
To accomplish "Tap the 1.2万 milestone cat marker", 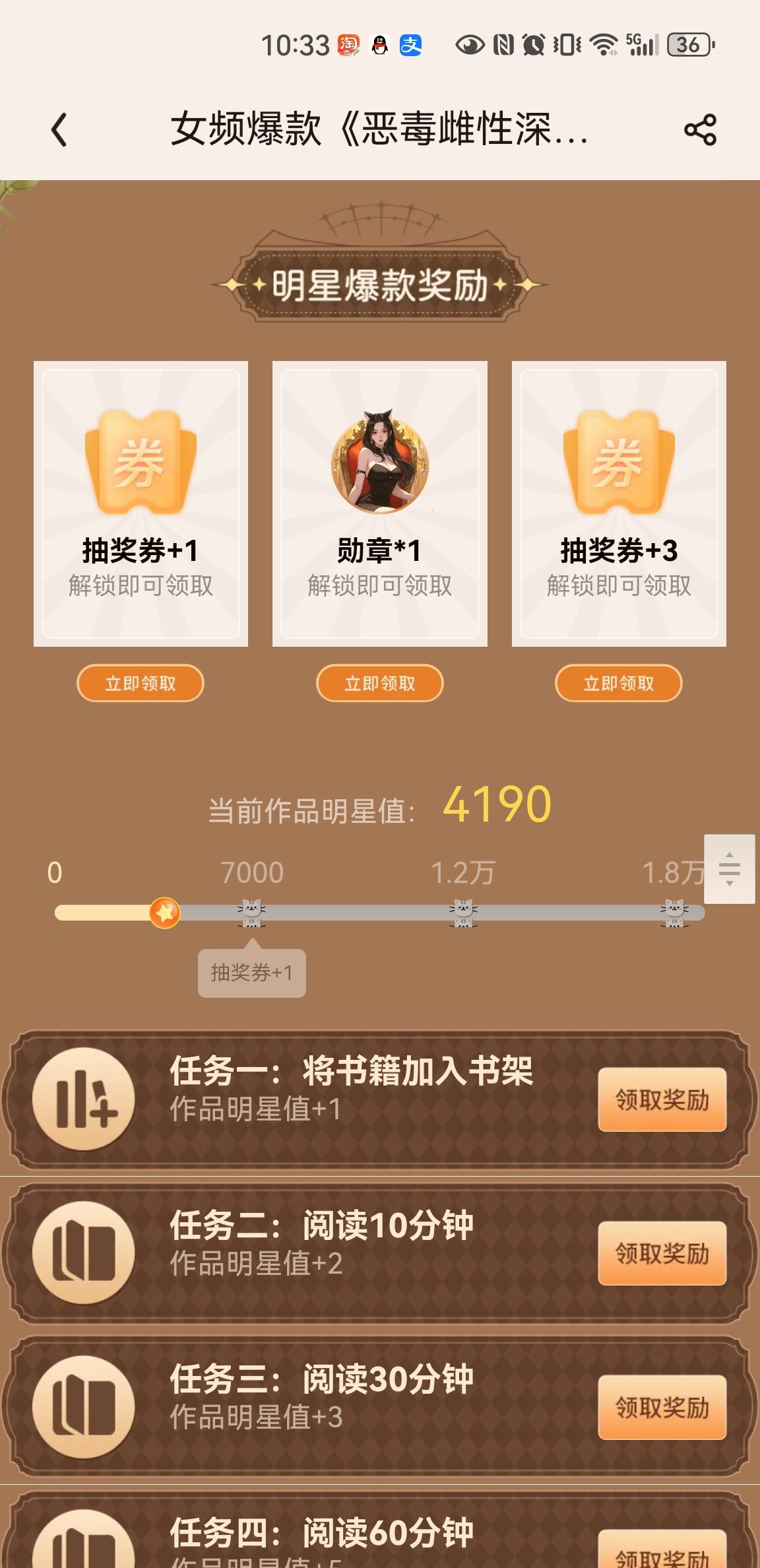I will point(463,913).
